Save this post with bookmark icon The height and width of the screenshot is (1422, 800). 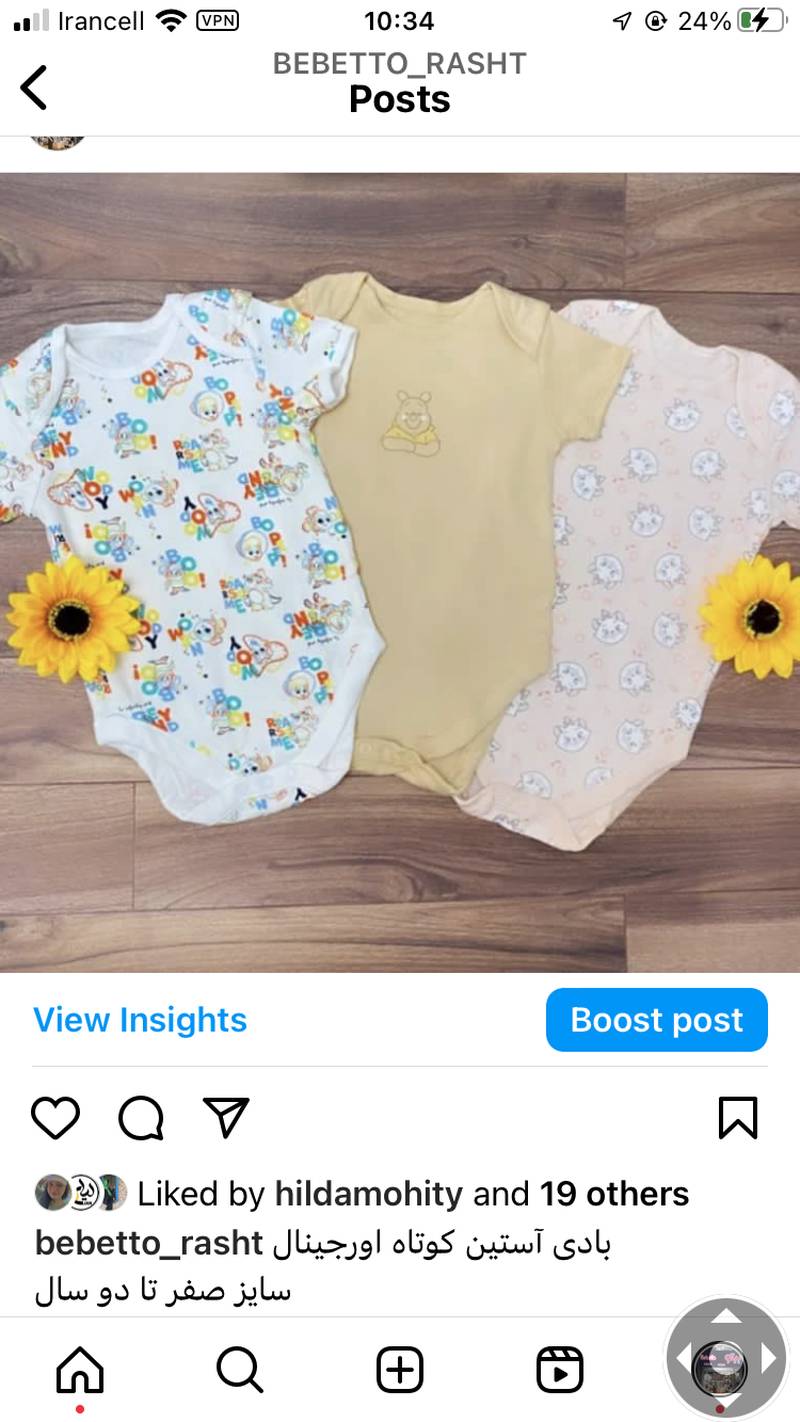point(738,1118)
